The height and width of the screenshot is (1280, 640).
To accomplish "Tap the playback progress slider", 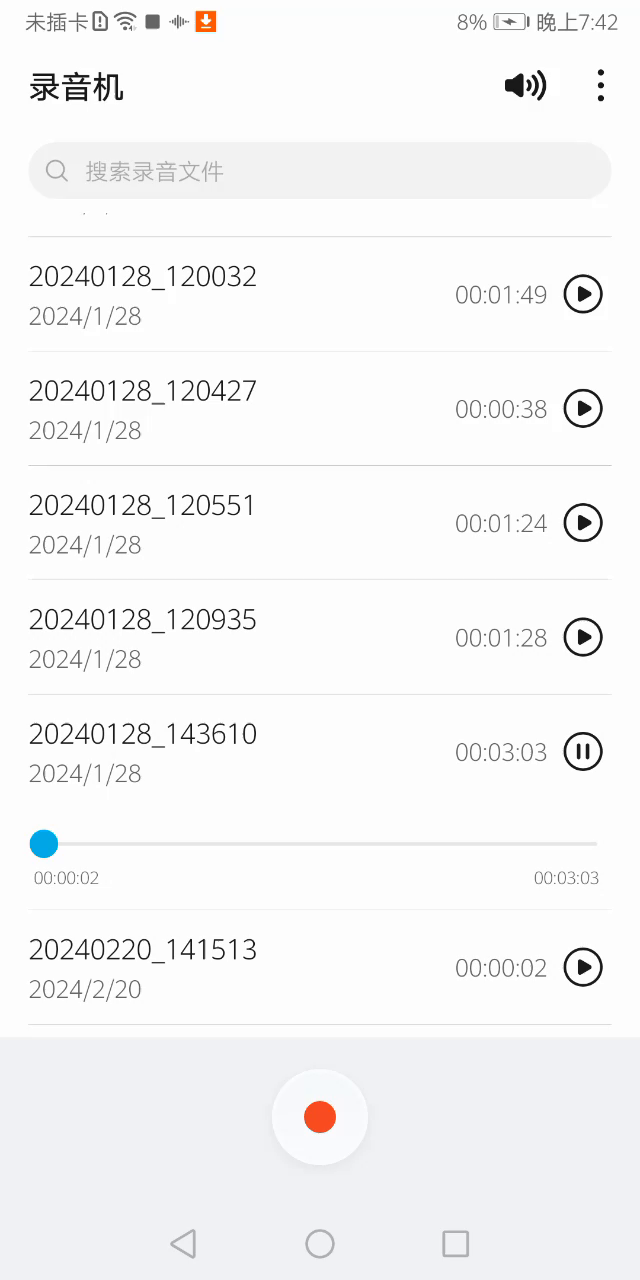I will click(x=320, y=844).
